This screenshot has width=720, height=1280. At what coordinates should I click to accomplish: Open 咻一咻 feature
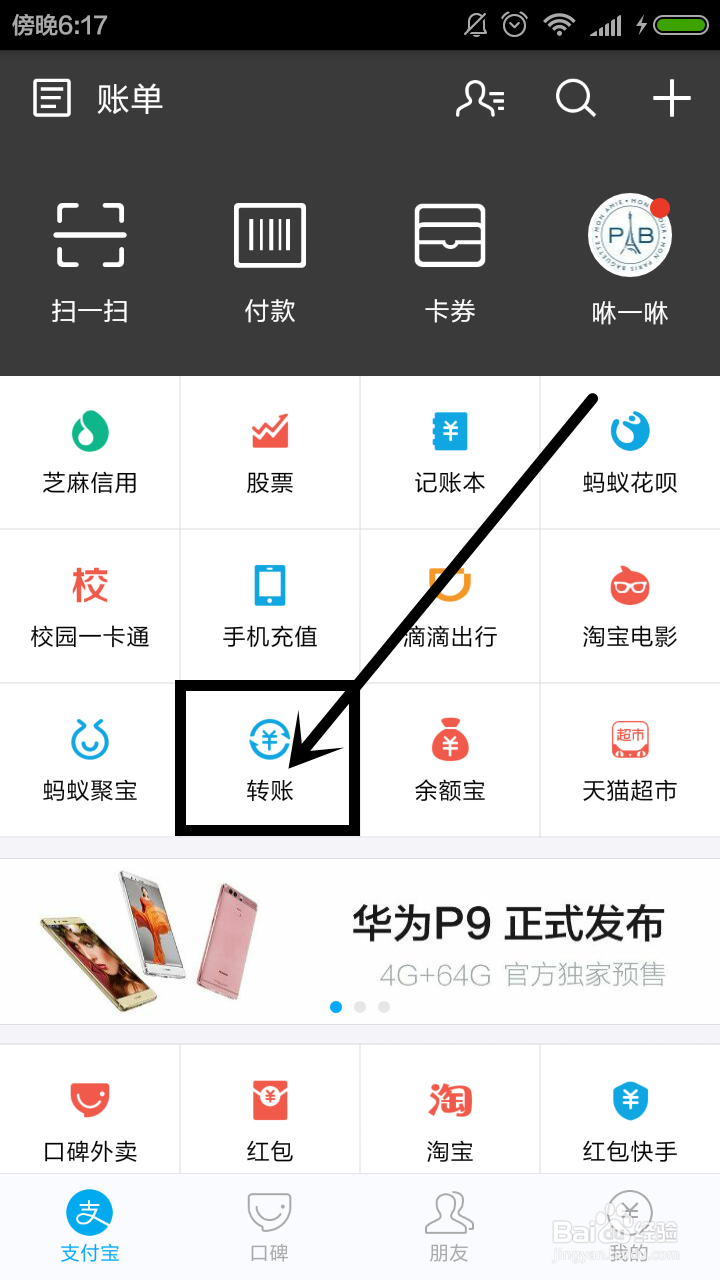(630, 262)
